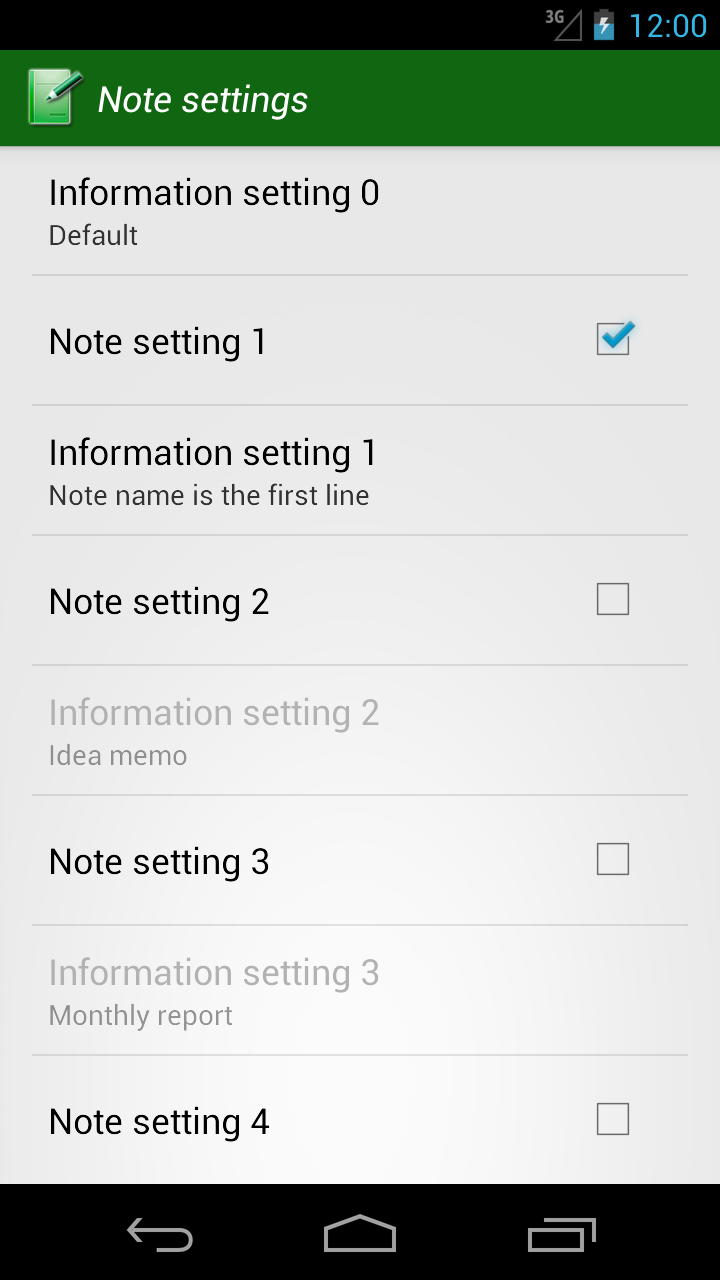Uncheck the Note setting 1 checkbox
The width and height of the screenshot is (720, 1280).
point(614,339)
